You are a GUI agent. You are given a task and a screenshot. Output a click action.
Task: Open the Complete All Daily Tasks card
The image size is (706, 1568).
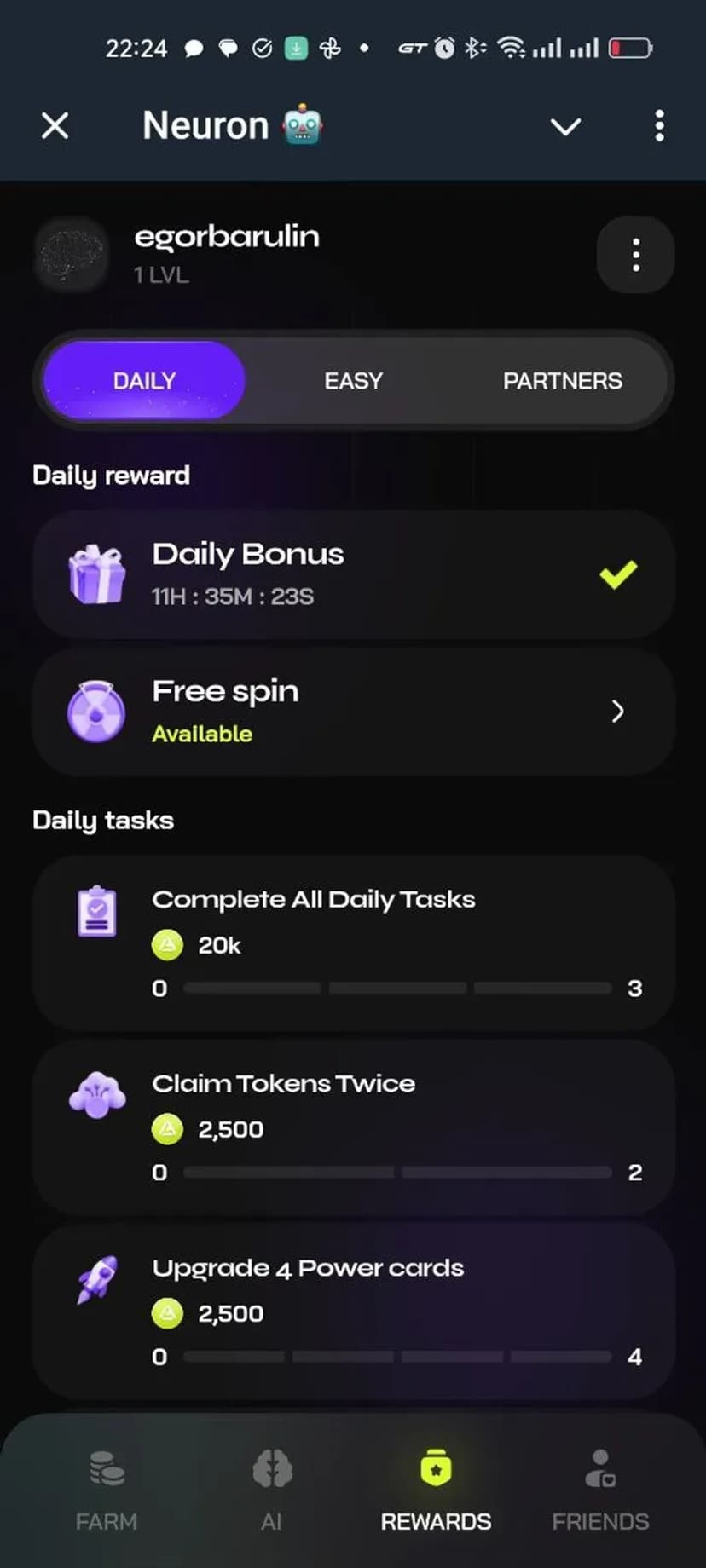[353, 943]
